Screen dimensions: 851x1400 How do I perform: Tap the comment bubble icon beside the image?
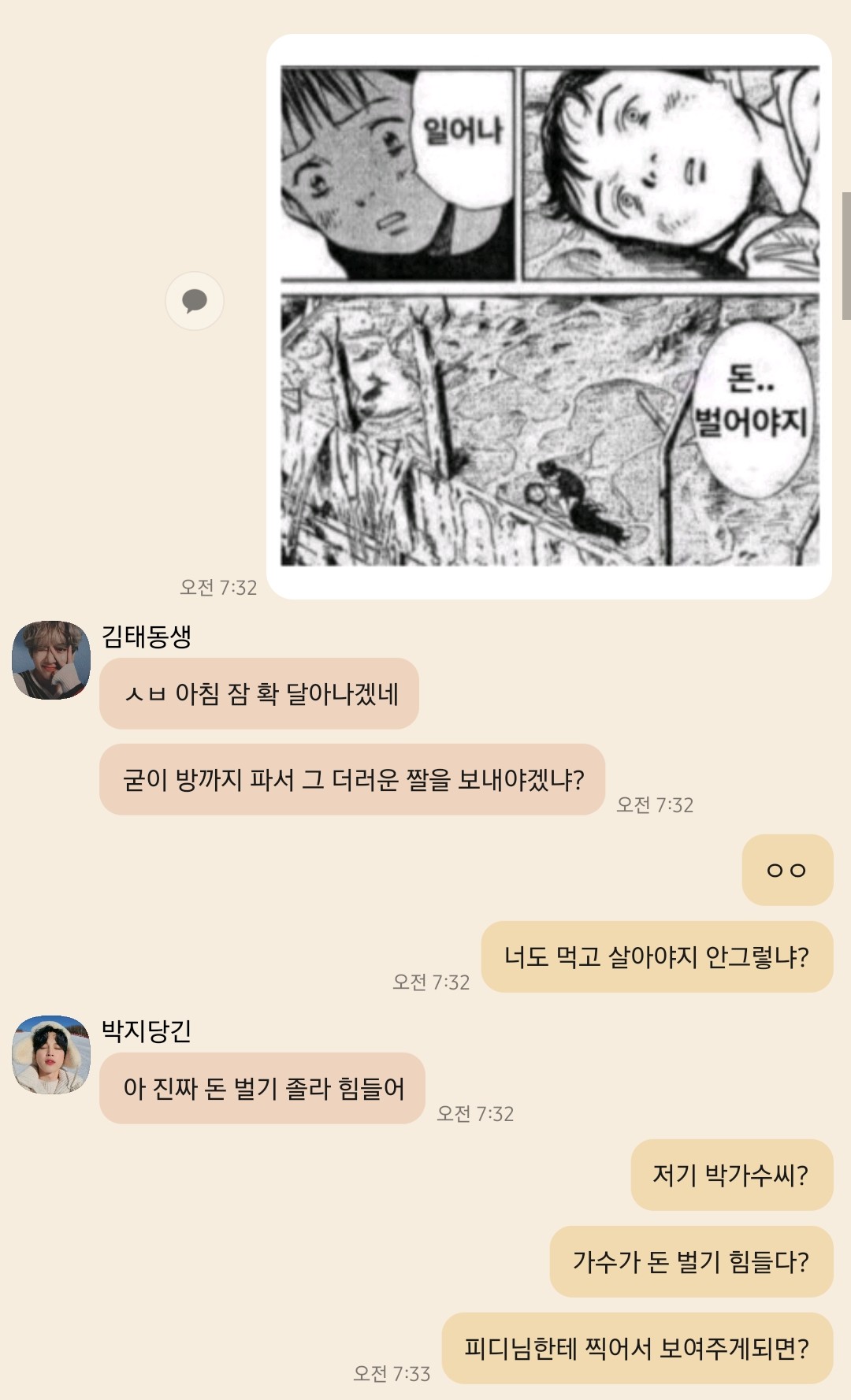click(195, 301)
